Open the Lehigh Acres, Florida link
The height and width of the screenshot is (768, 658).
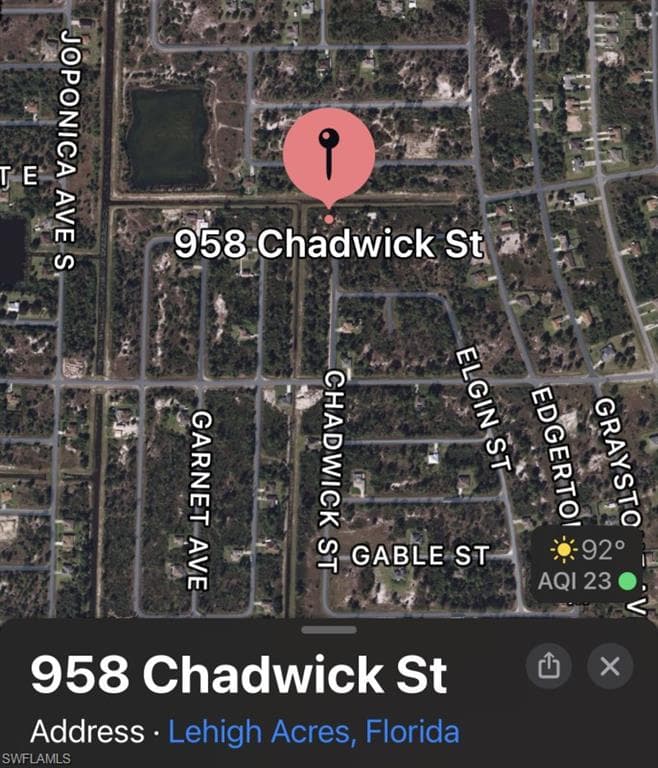pos(314,731)
